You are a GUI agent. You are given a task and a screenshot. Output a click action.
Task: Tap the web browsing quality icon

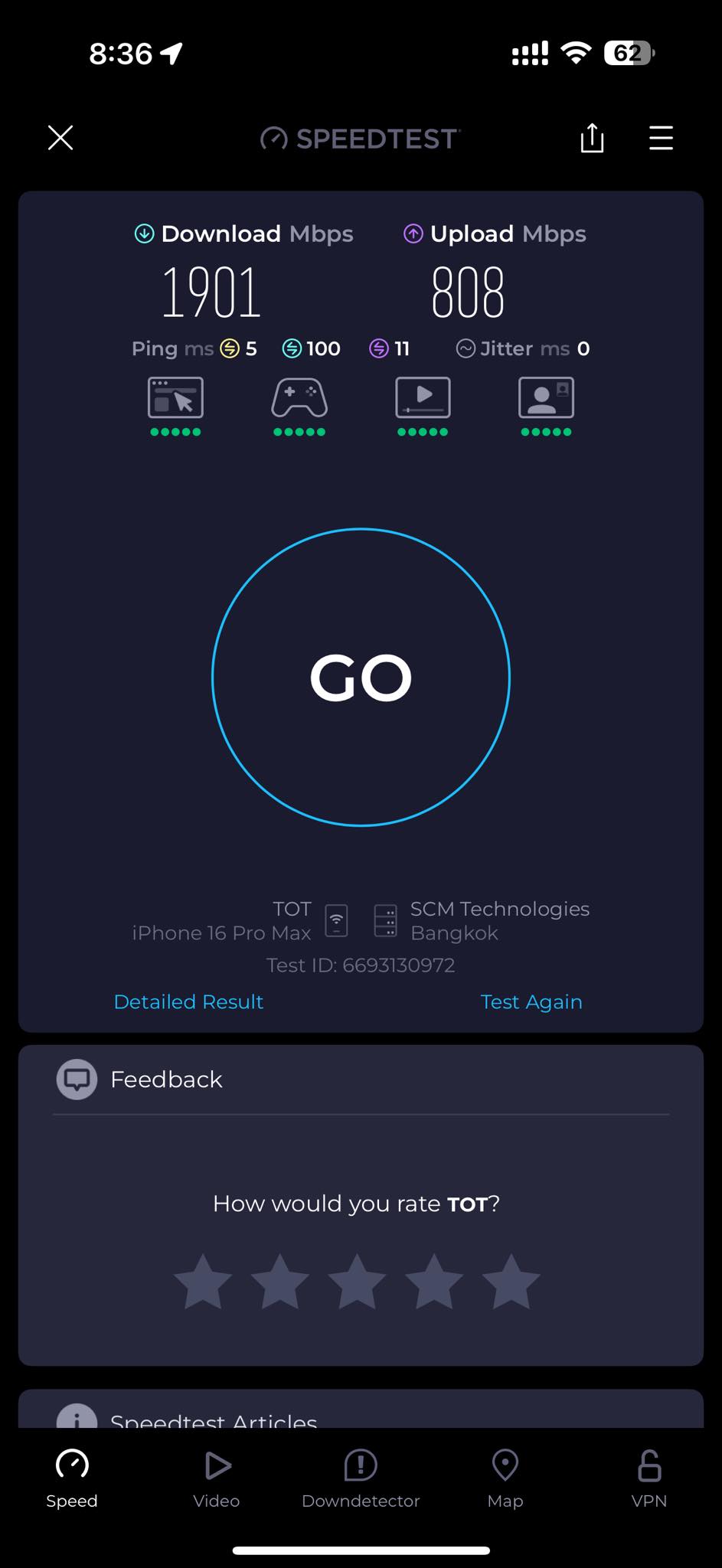pyautogui.click(x=175, y=406)
